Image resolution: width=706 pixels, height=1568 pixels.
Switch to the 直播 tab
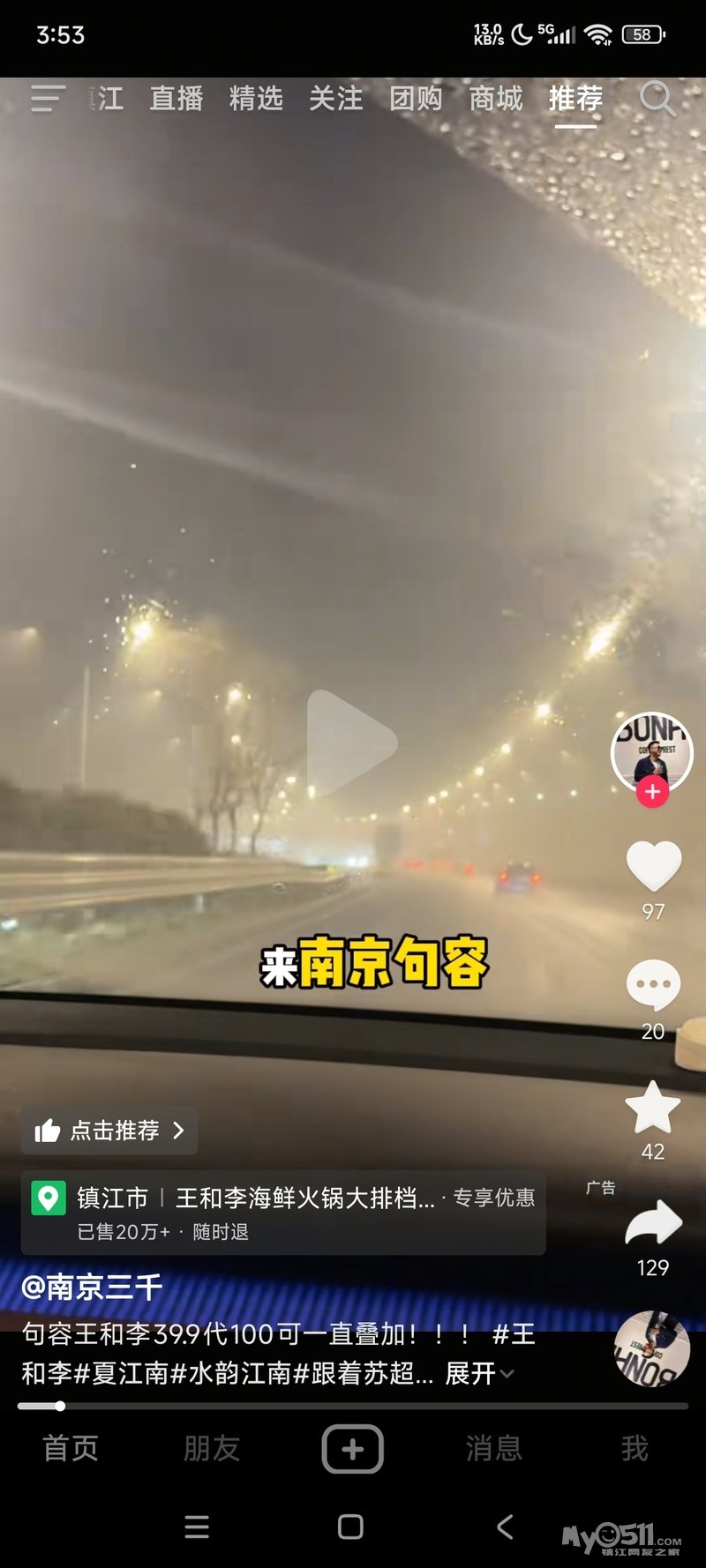(176, 99)
